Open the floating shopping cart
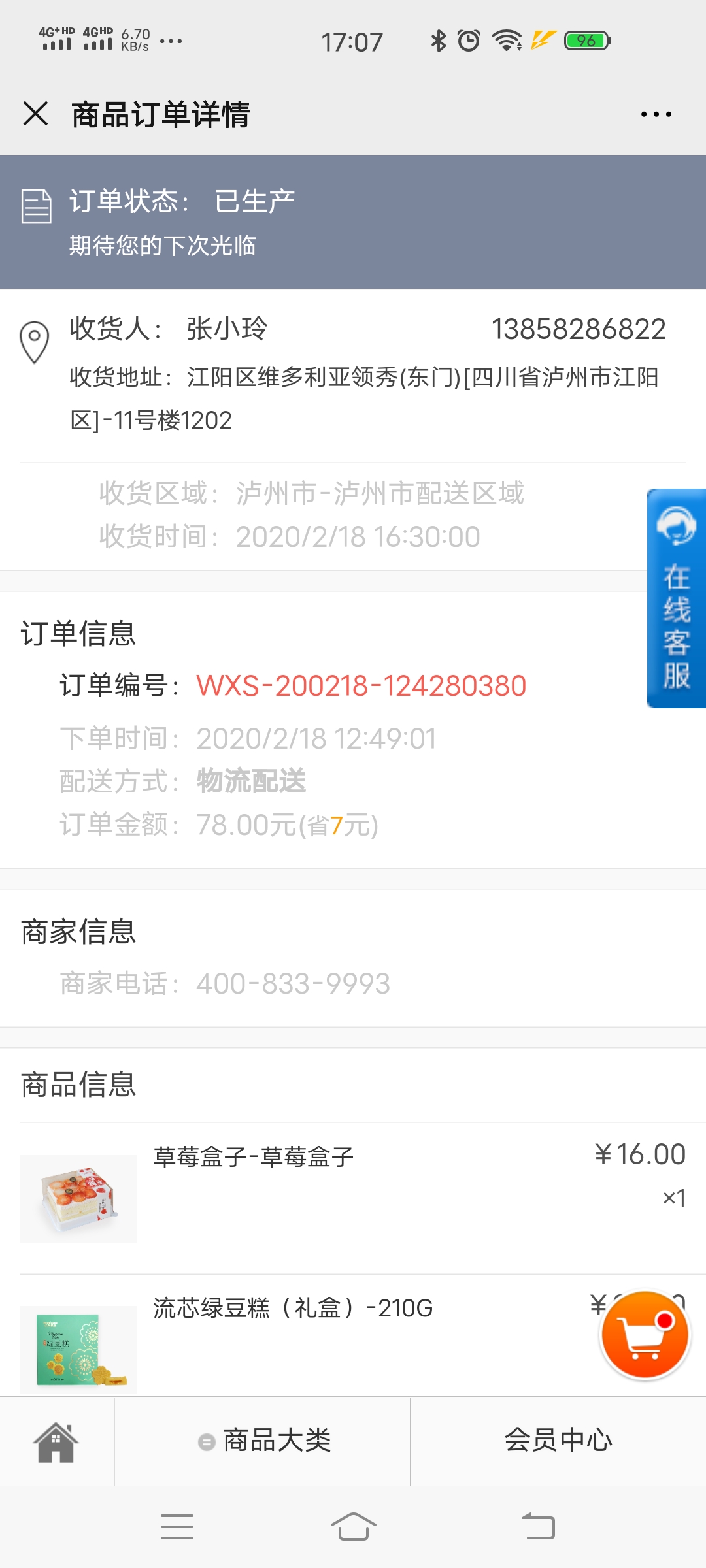 645,1335
